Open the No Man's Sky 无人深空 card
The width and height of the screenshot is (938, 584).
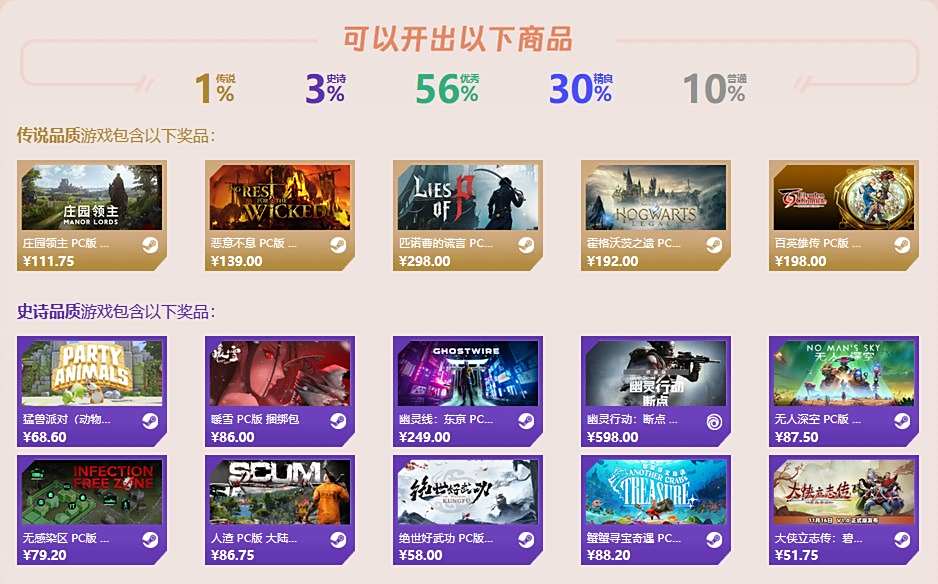(x=842, y=390)
